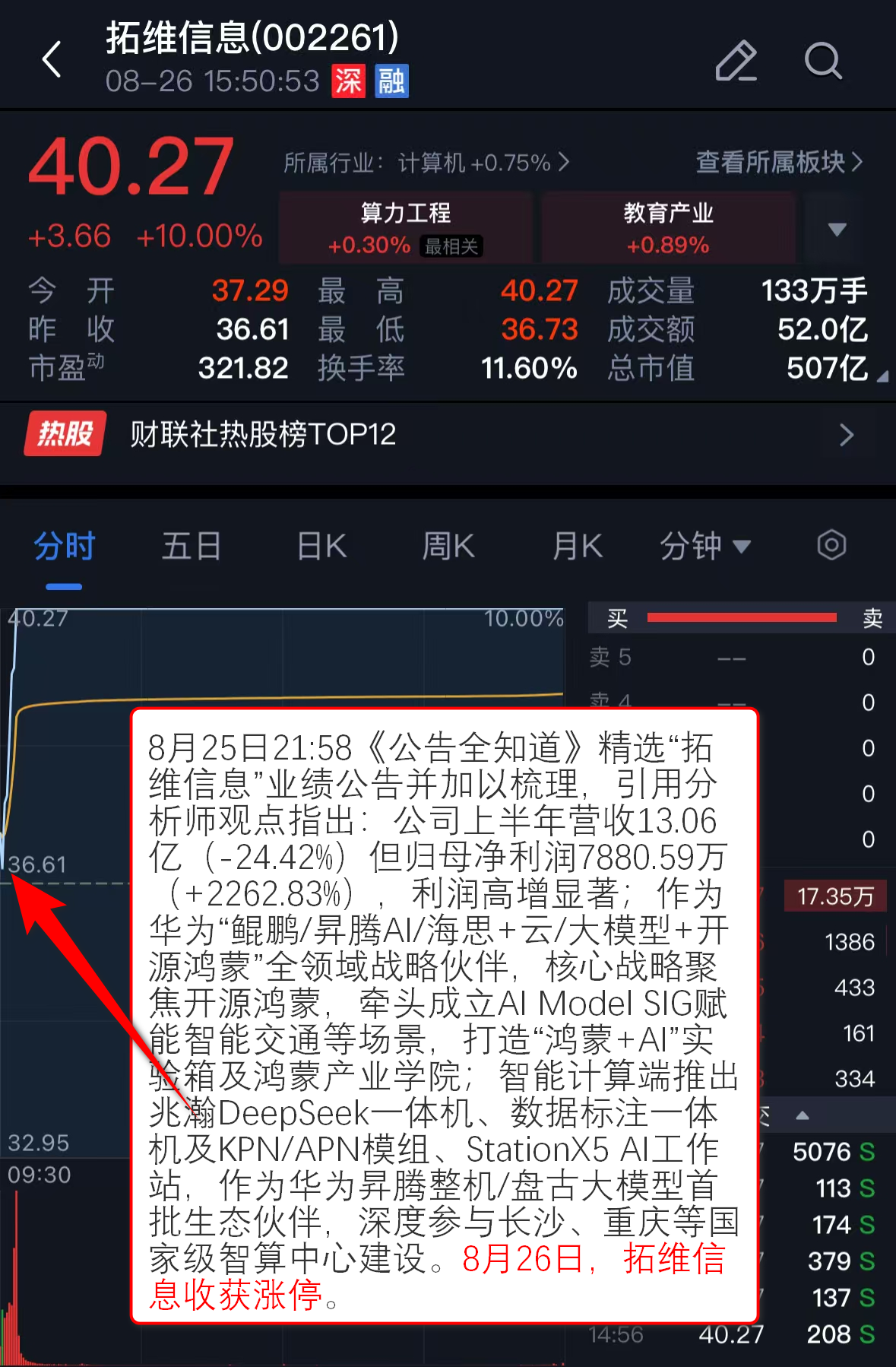View 查看所属板块 sectors
The height and width of the screenshot is (1367, 896).
tap(779, 162)
